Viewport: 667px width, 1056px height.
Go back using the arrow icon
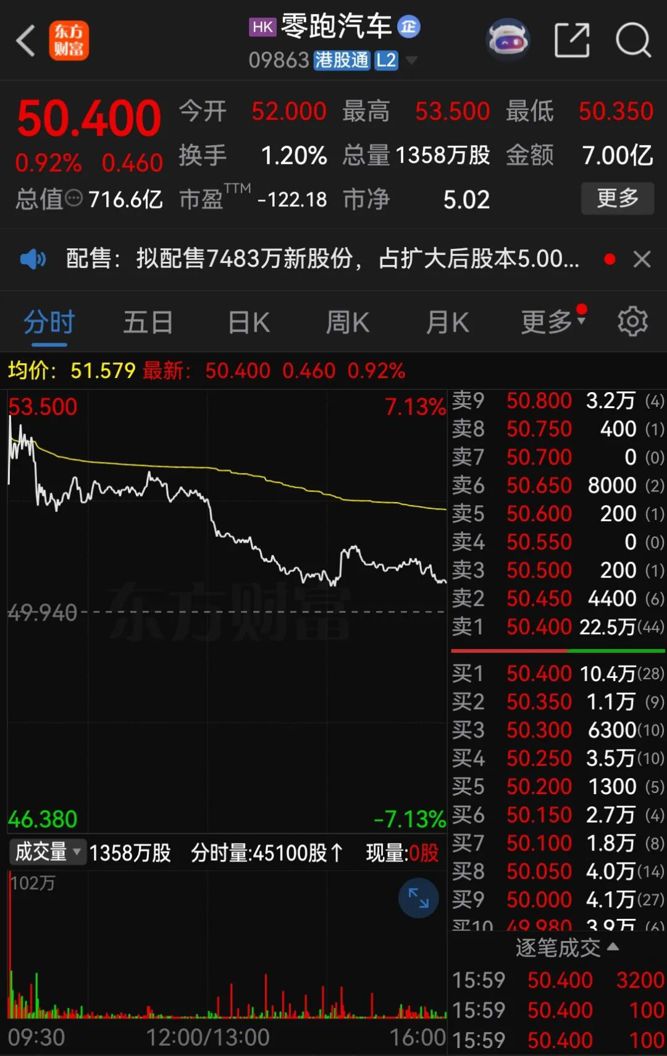click(x=26, y=41)
